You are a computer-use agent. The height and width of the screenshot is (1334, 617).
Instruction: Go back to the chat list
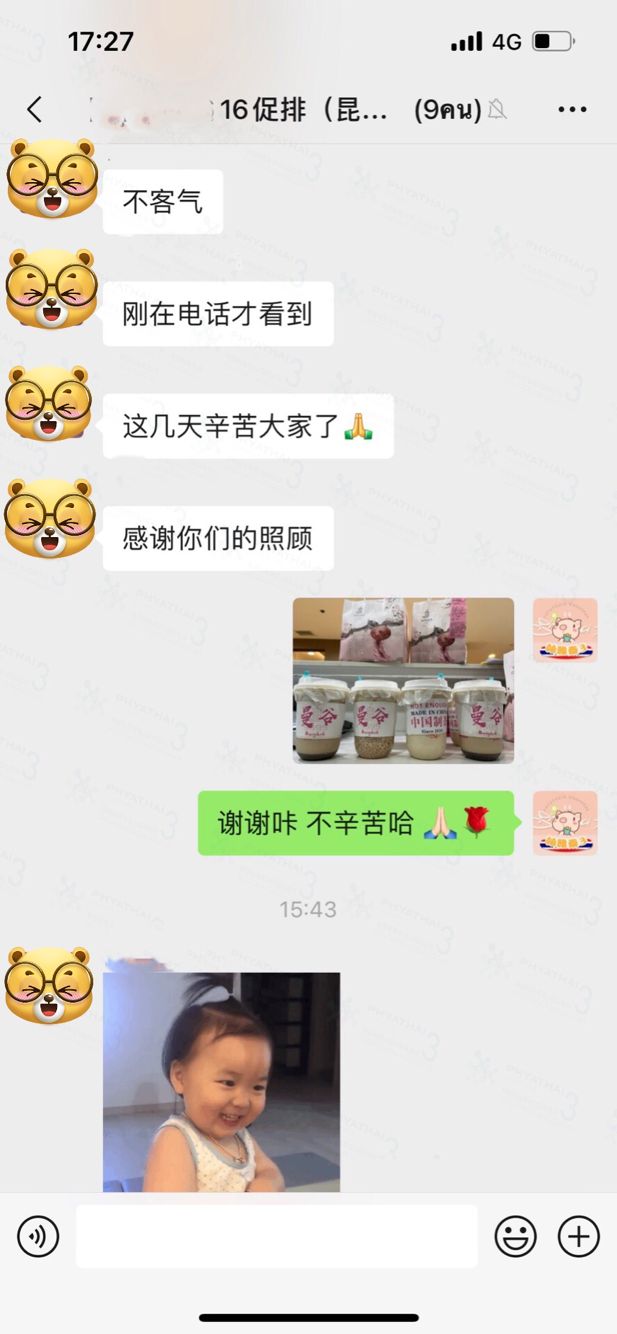pos(35,109)
